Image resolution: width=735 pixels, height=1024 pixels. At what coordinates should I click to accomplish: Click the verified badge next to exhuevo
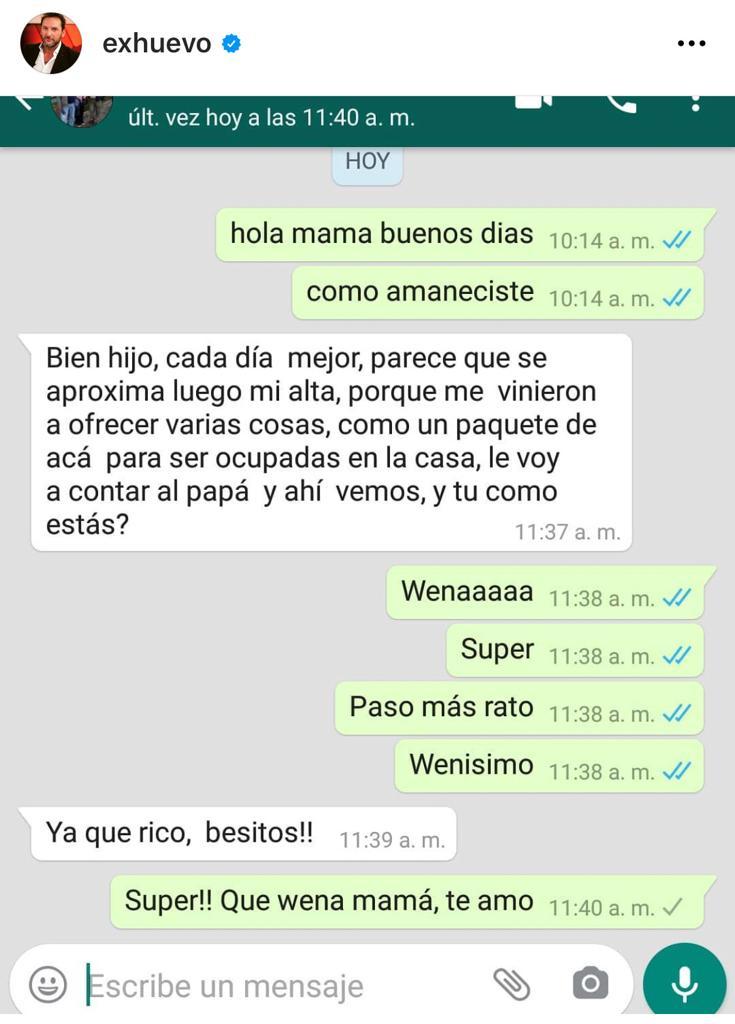(232, 43)
